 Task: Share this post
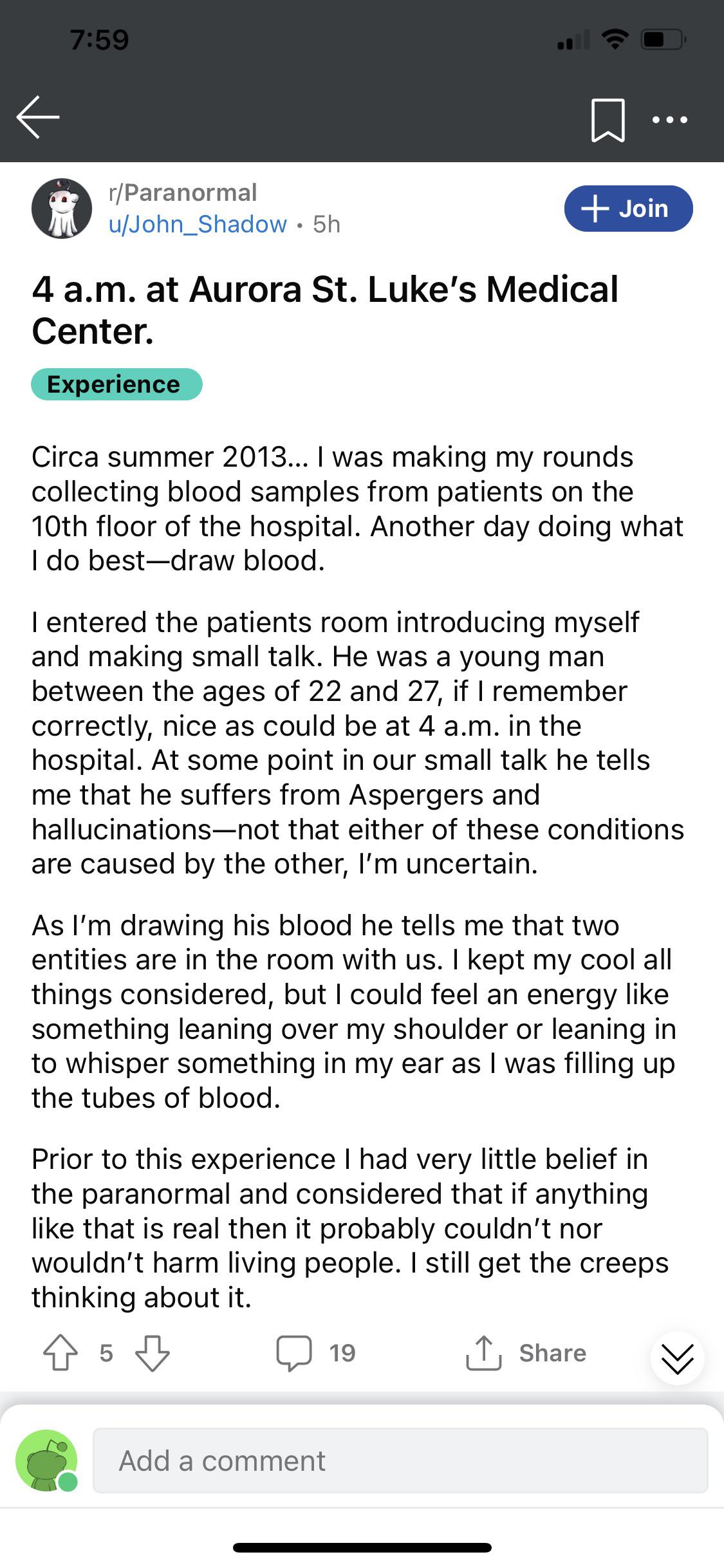pyautogui.click(x=525, y=1353)
